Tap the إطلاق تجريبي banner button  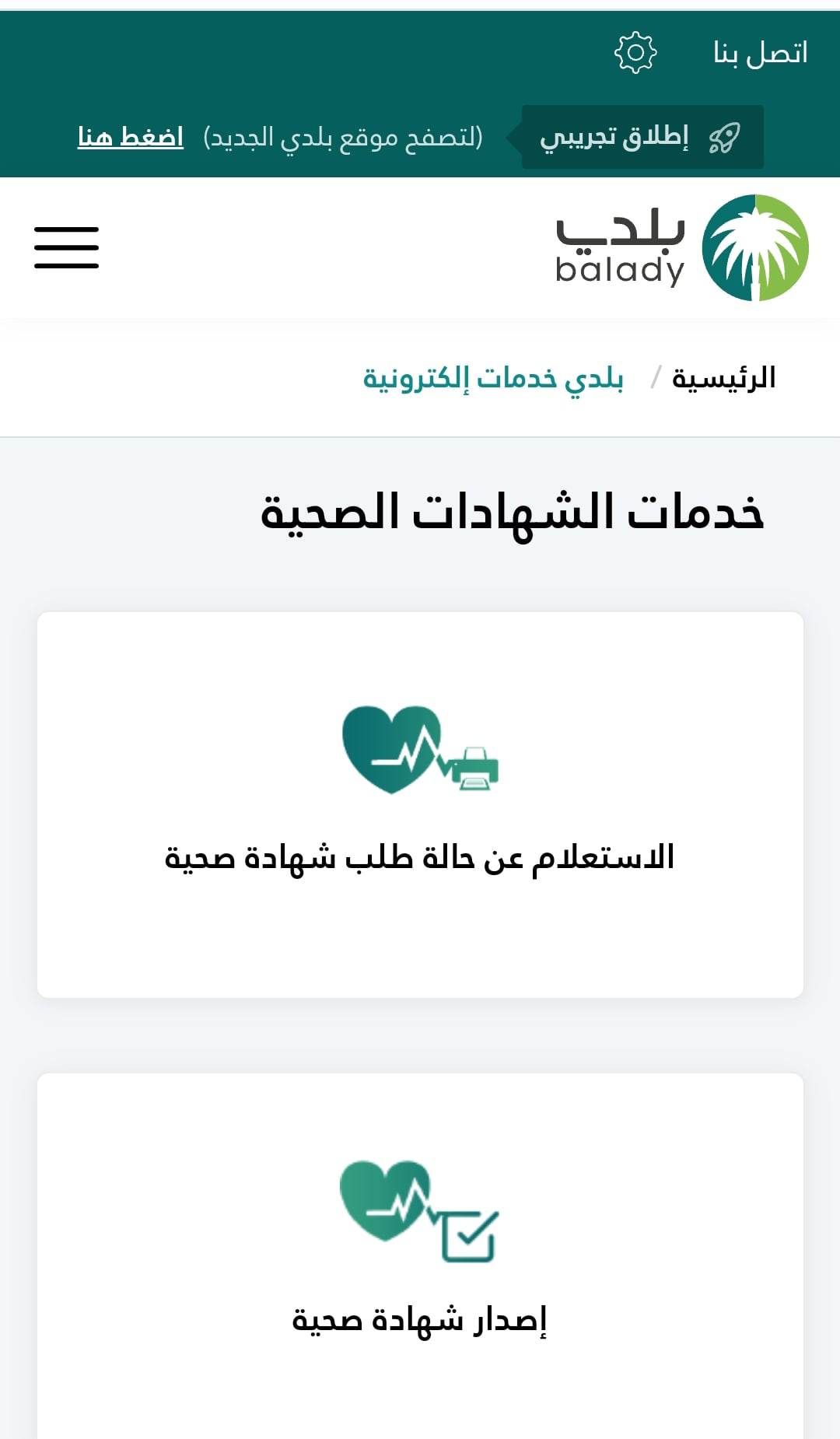point(642,137)
